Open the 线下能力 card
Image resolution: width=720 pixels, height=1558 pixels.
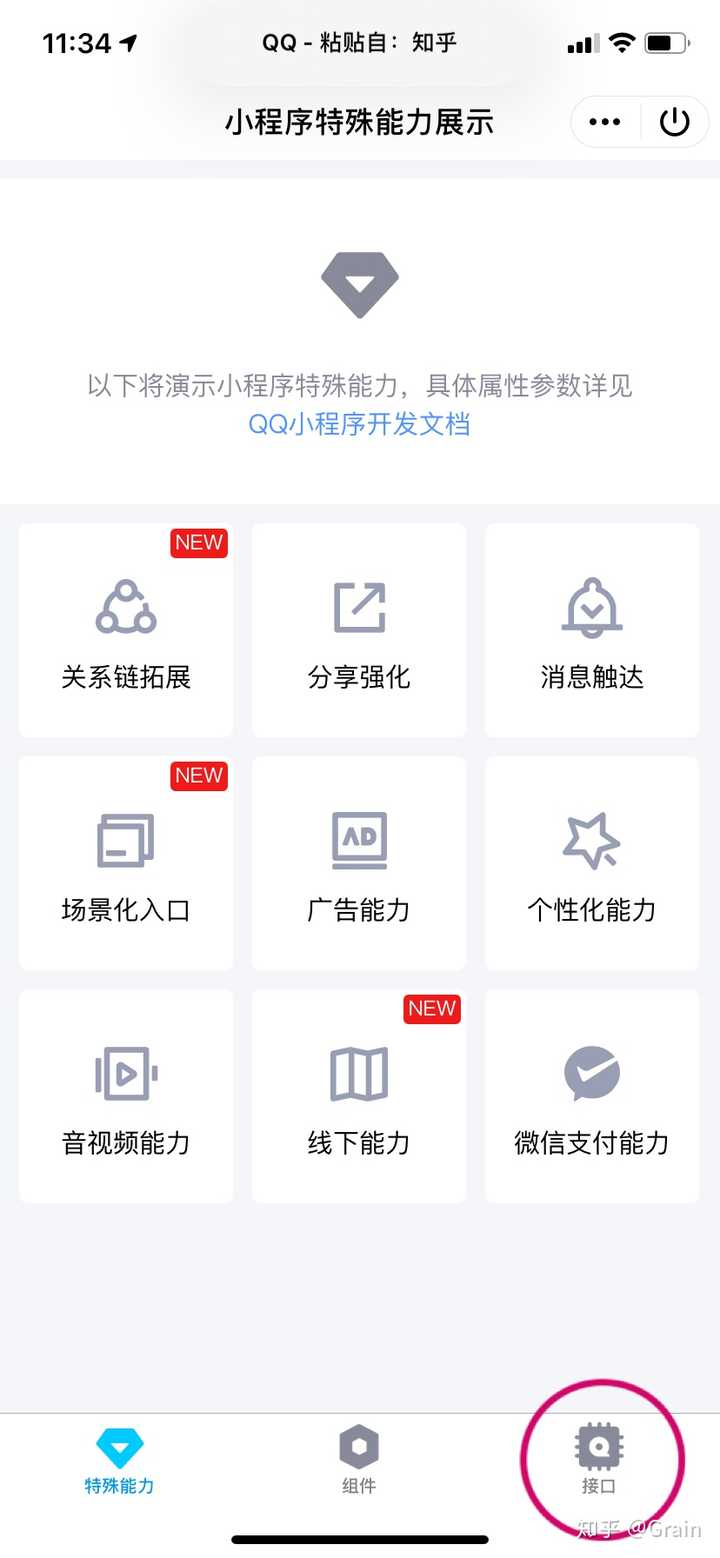(359, 1096)
